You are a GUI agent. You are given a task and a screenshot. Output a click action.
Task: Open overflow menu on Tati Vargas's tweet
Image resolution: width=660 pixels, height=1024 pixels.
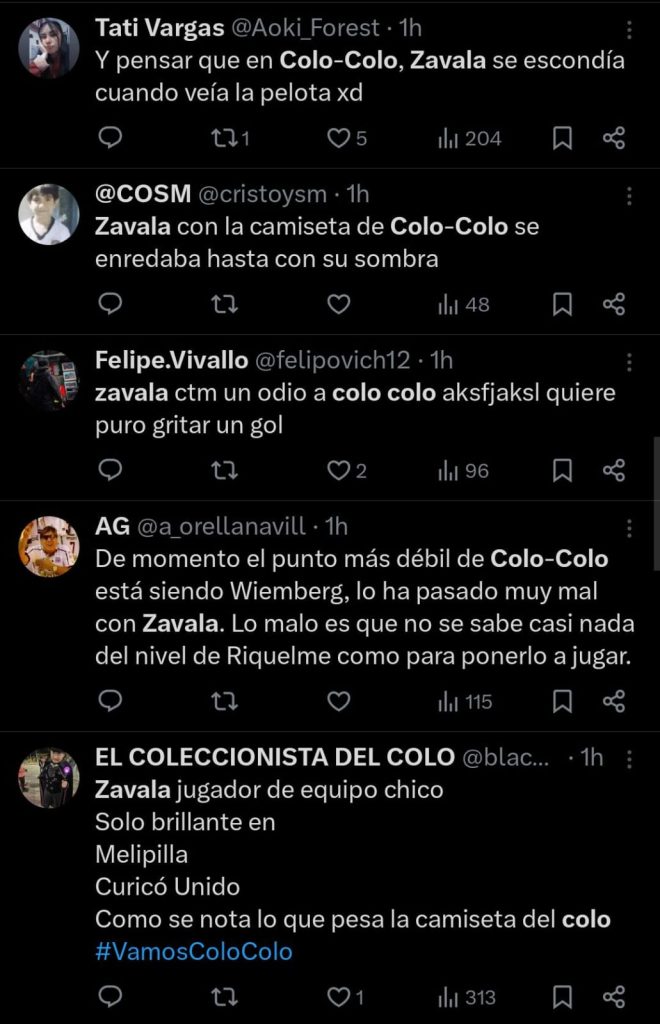pos(629,29)
